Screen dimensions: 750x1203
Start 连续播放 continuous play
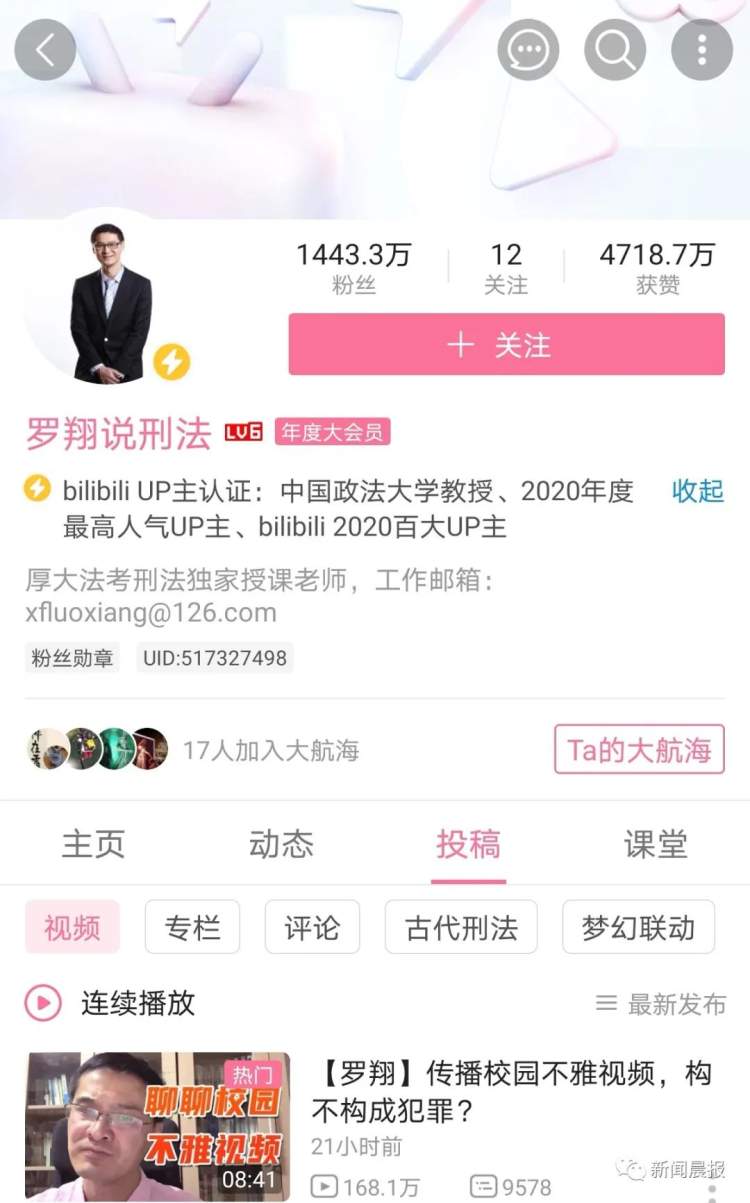tap(110, 1003)
